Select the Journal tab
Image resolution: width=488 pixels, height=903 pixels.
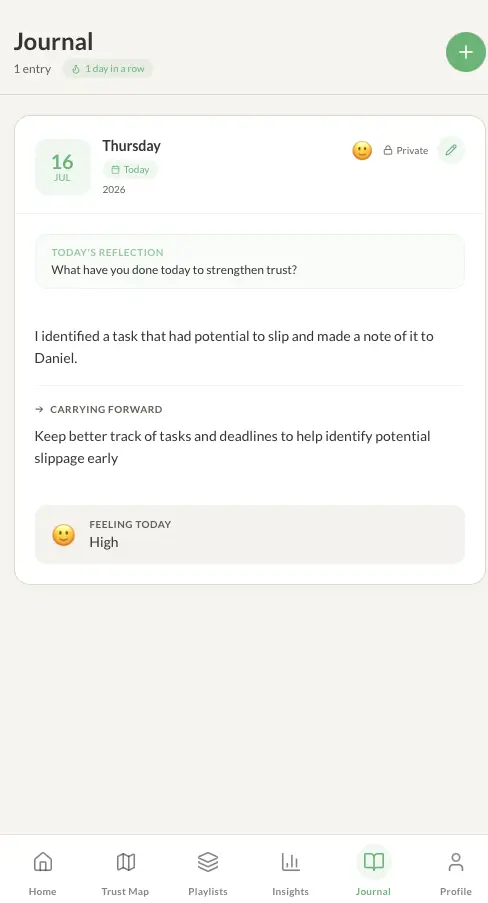coord(373,872)
